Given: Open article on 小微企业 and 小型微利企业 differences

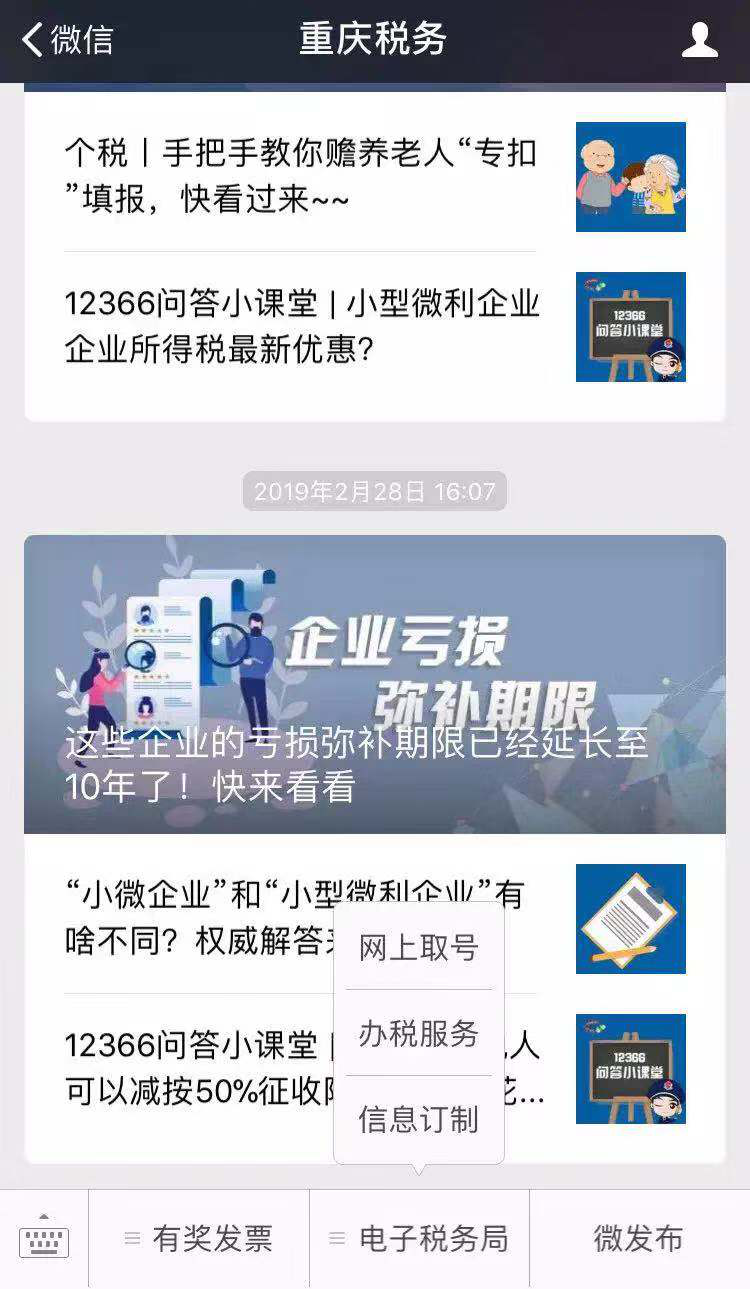Looking at the screenshot, I should [x=200, y=918].
